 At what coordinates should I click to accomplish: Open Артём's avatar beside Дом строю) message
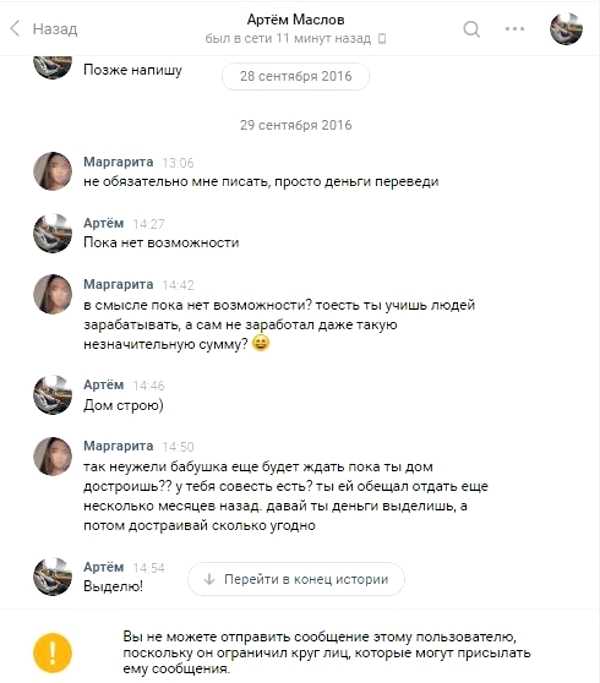click(52, 395)
